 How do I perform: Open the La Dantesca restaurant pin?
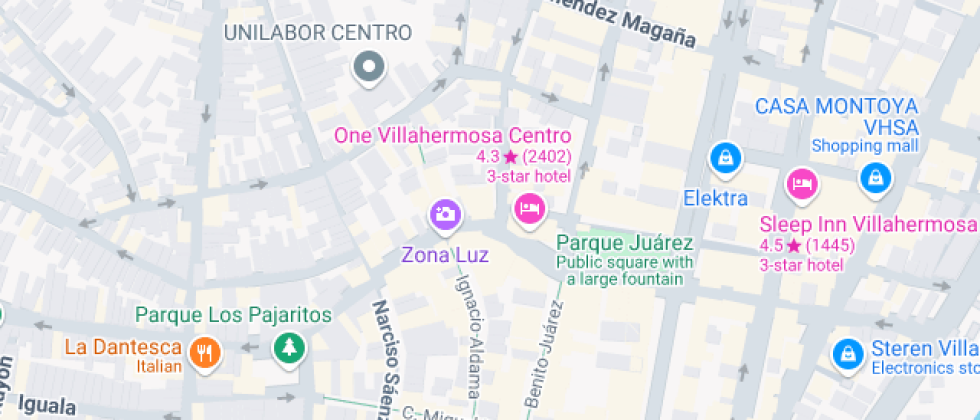(205, 350)
